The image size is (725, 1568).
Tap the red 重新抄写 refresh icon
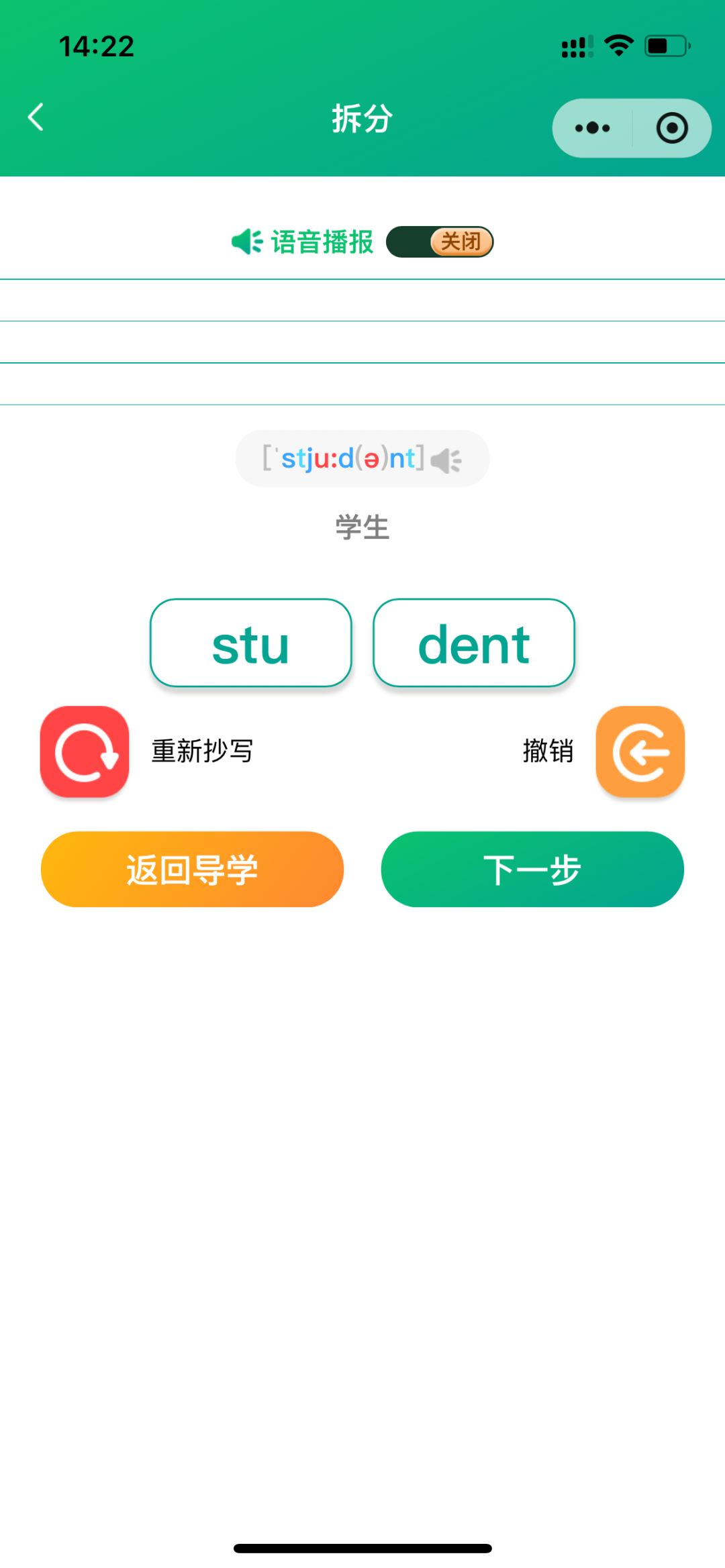tap(83, 751)
